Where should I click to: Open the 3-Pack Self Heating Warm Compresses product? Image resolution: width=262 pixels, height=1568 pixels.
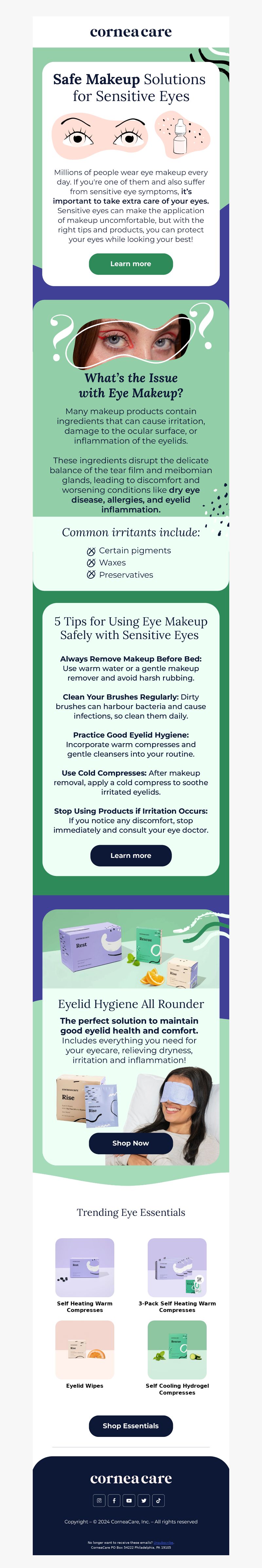[x=177, y=1267]
